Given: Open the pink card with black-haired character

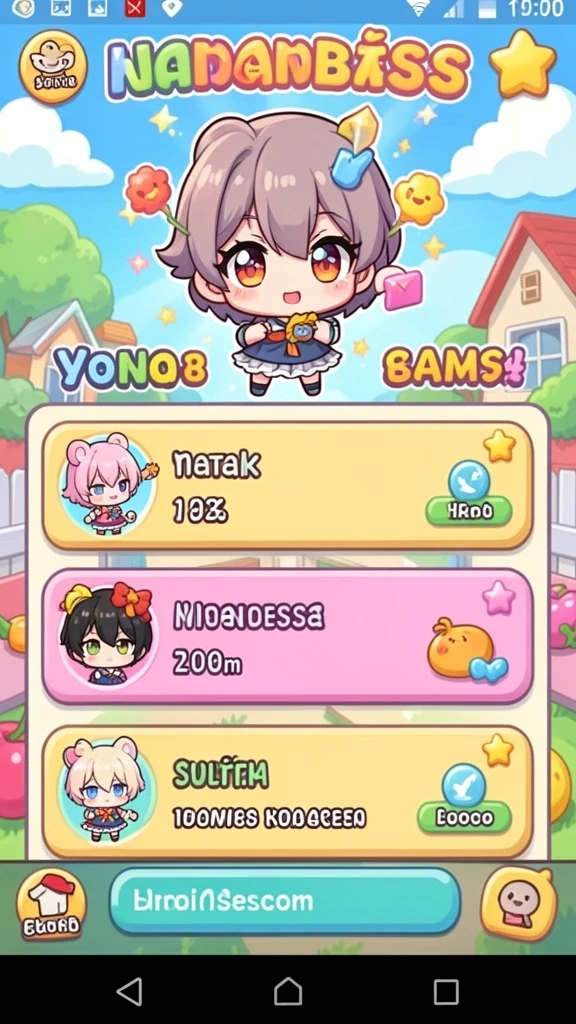Looking at the screenshot, I should point(287,637).
